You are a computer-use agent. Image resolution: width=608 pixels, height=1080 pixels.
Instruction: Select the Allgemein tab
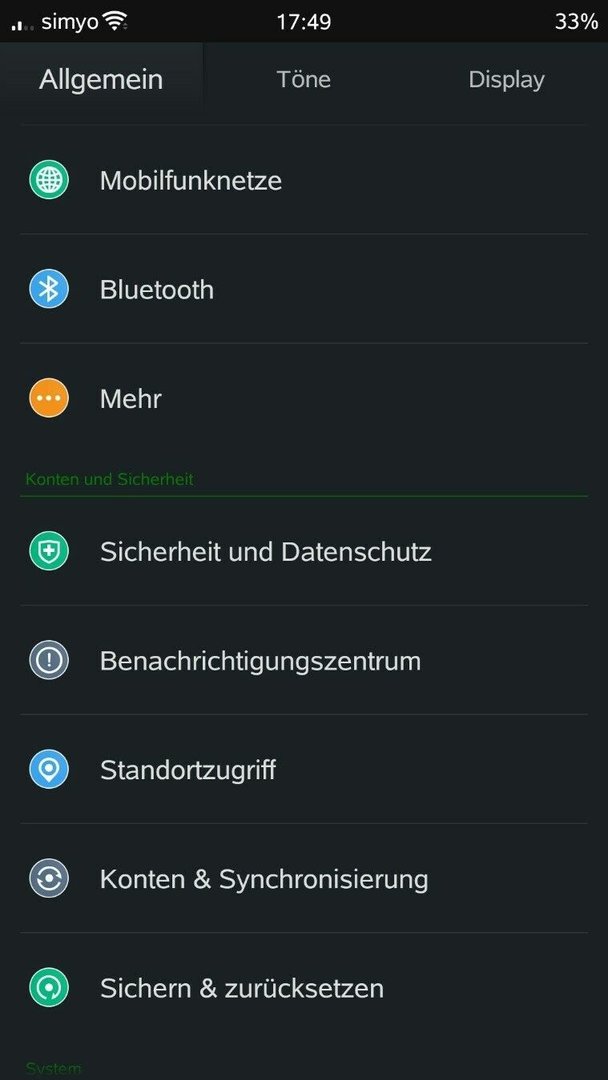tap(101, 80)
